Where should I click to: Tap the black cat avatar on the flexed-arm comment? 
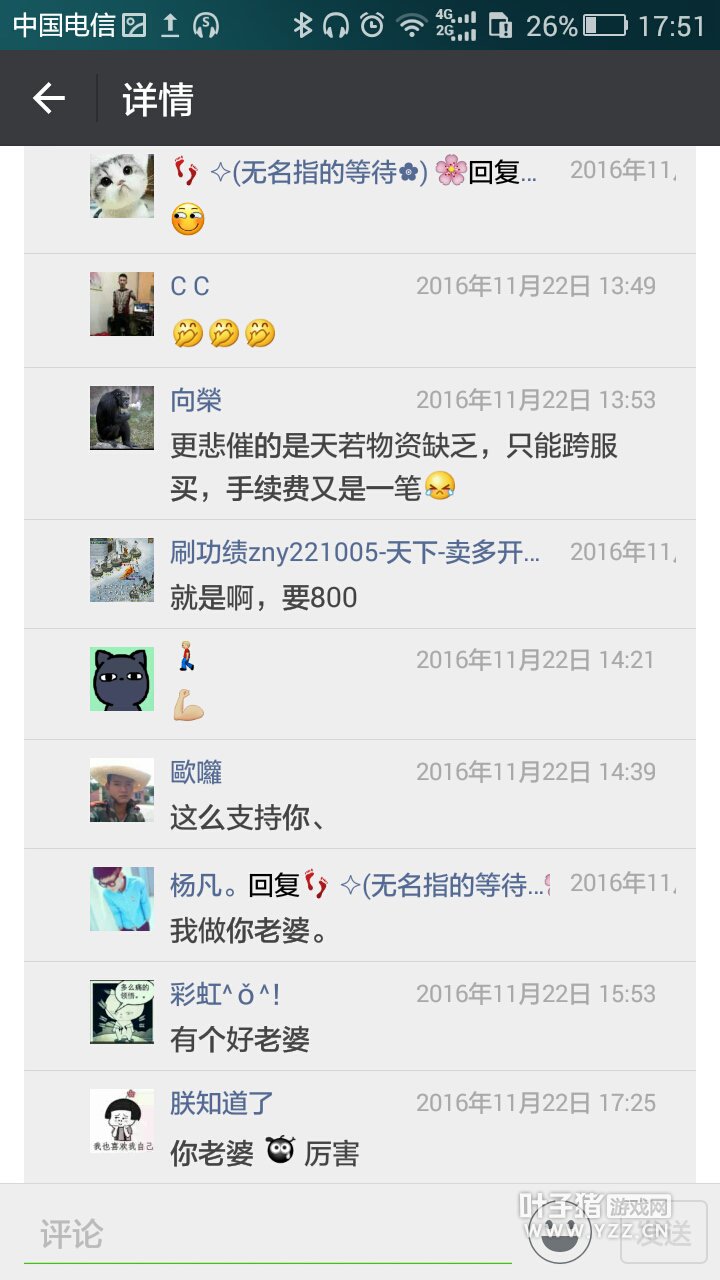pyautogui.click(x=122, y=679)
